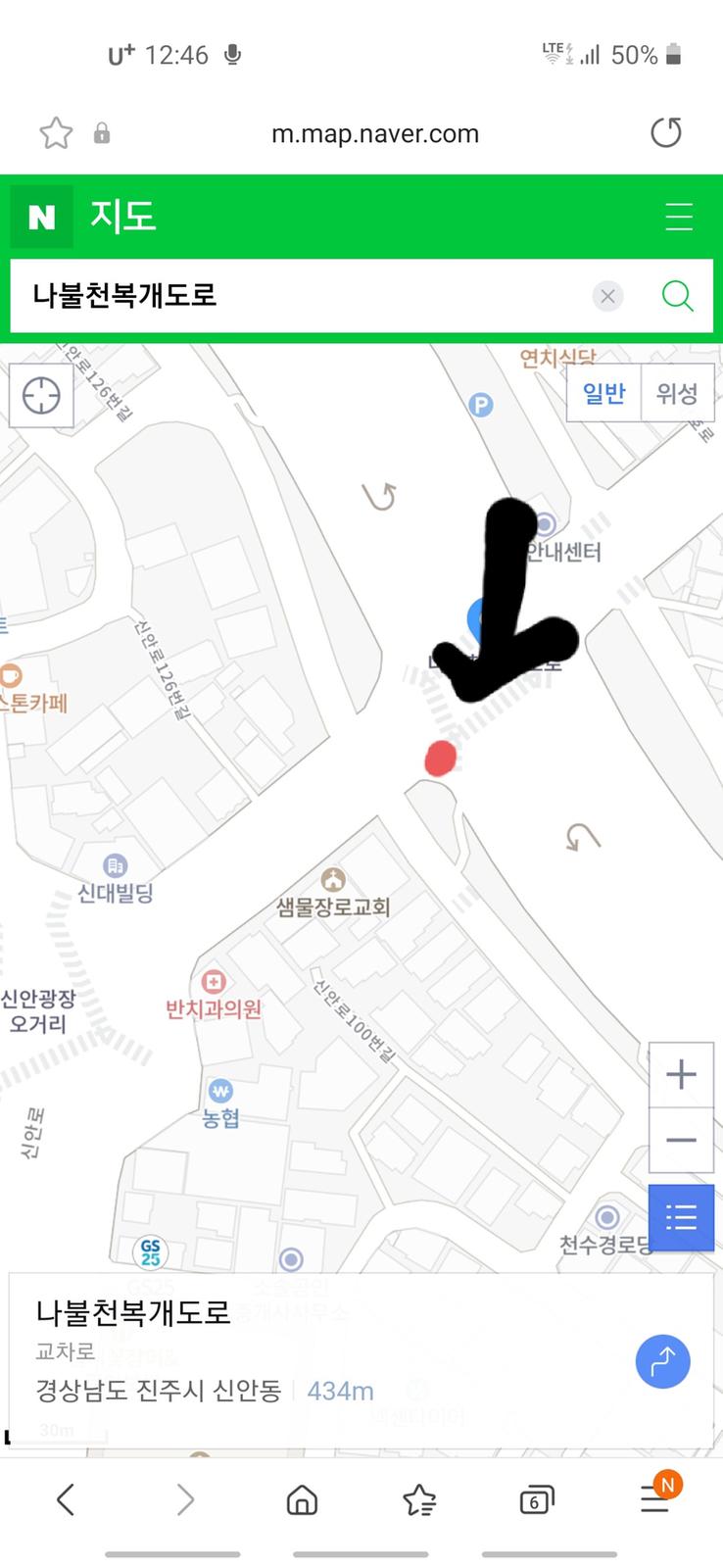Get directions to 나불천복개도로

pos(663,1361)
